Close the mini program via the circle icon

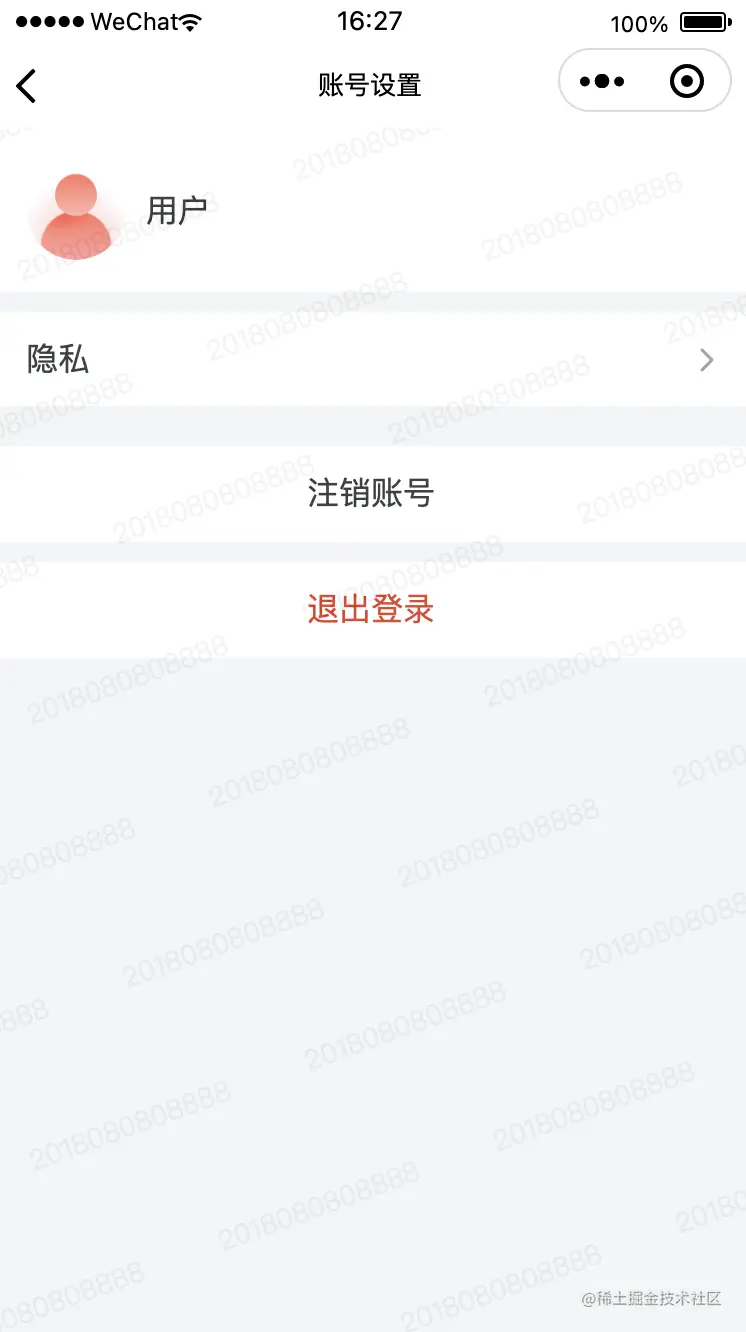(x=687, y=82)
